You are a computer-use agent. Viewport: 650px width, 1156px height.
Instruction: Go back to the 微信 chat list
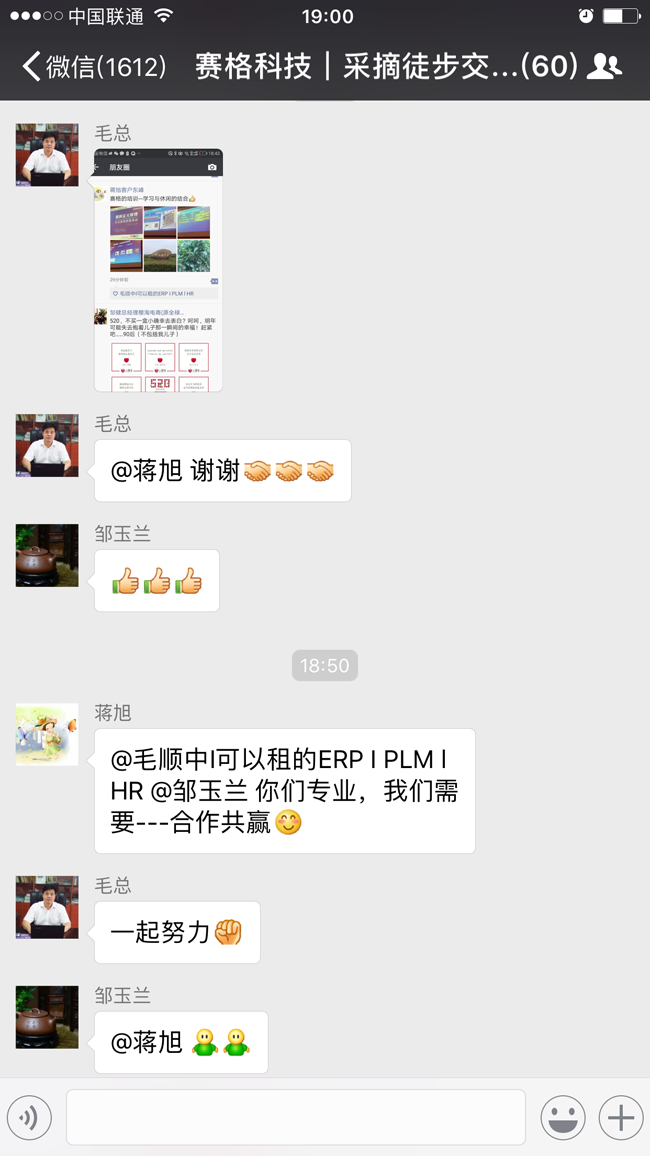[92, 67]
